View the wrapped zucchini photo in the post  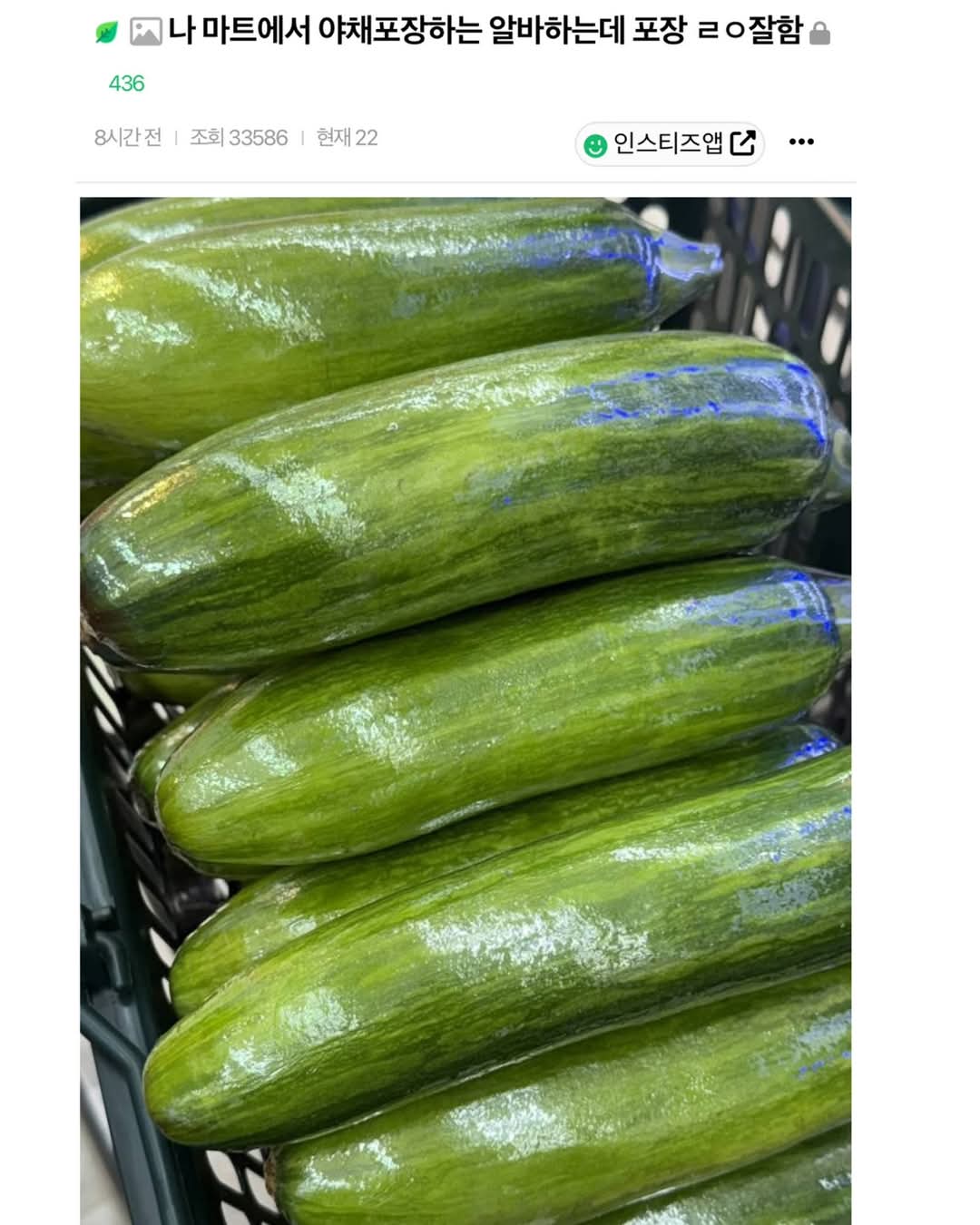coord(465,708)
